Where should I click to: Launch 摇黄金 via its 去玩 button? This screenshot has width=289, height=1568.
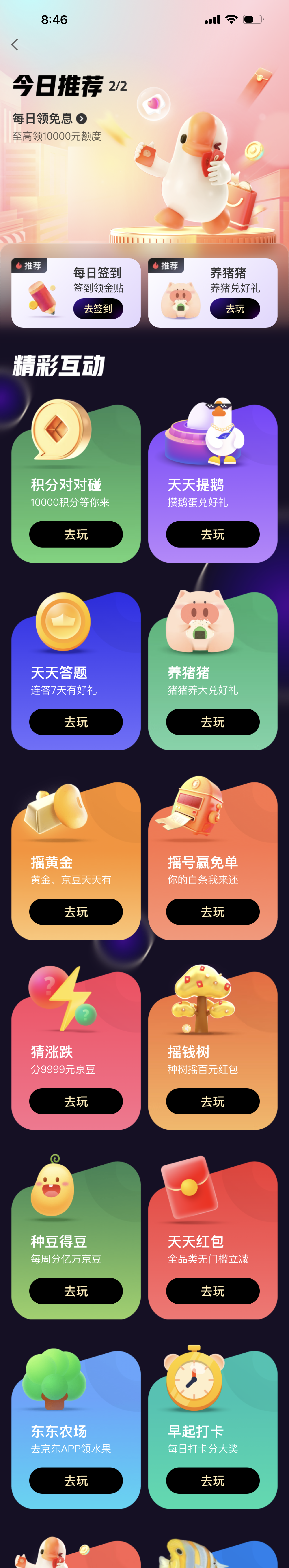point(76,912)
